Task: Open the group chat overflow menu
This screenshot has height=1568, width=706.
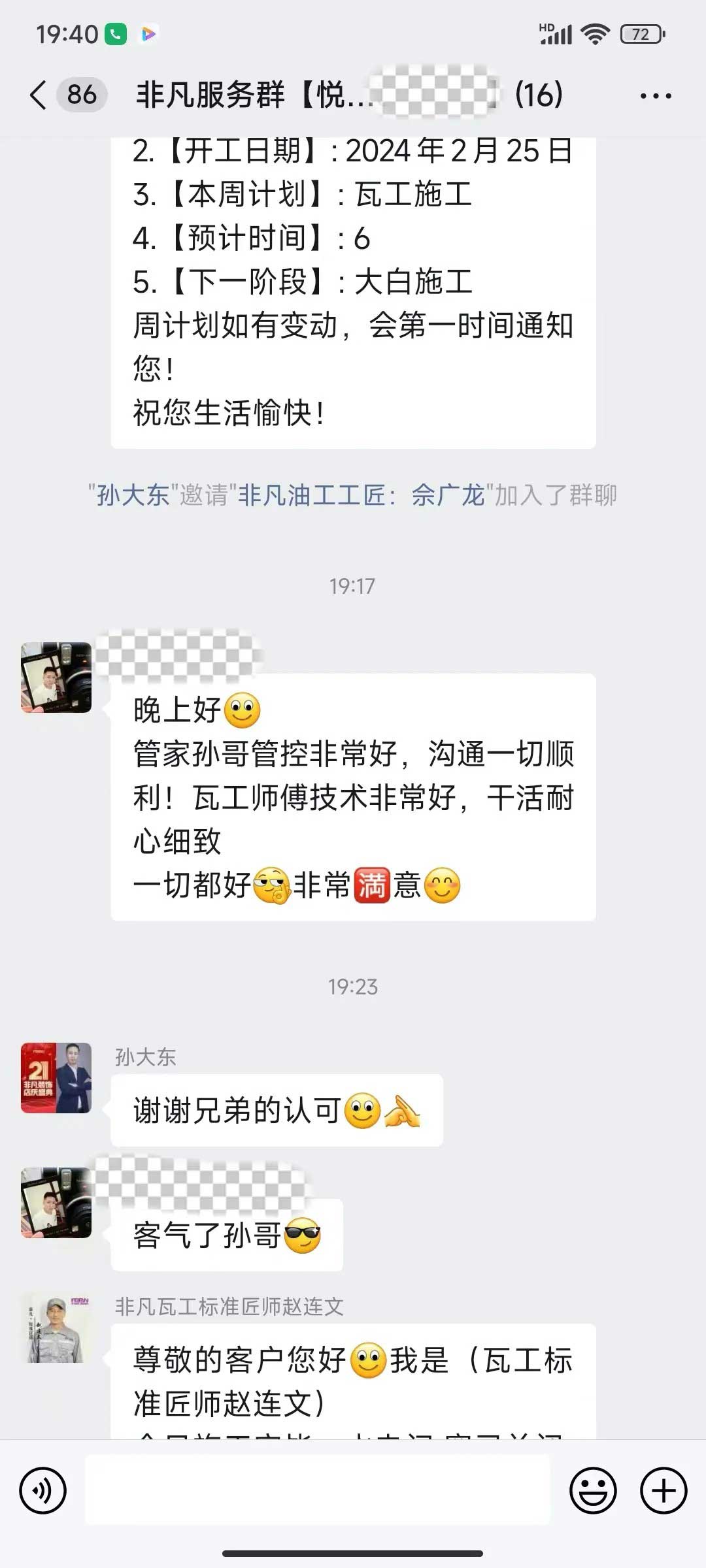Action: point(655,96)
